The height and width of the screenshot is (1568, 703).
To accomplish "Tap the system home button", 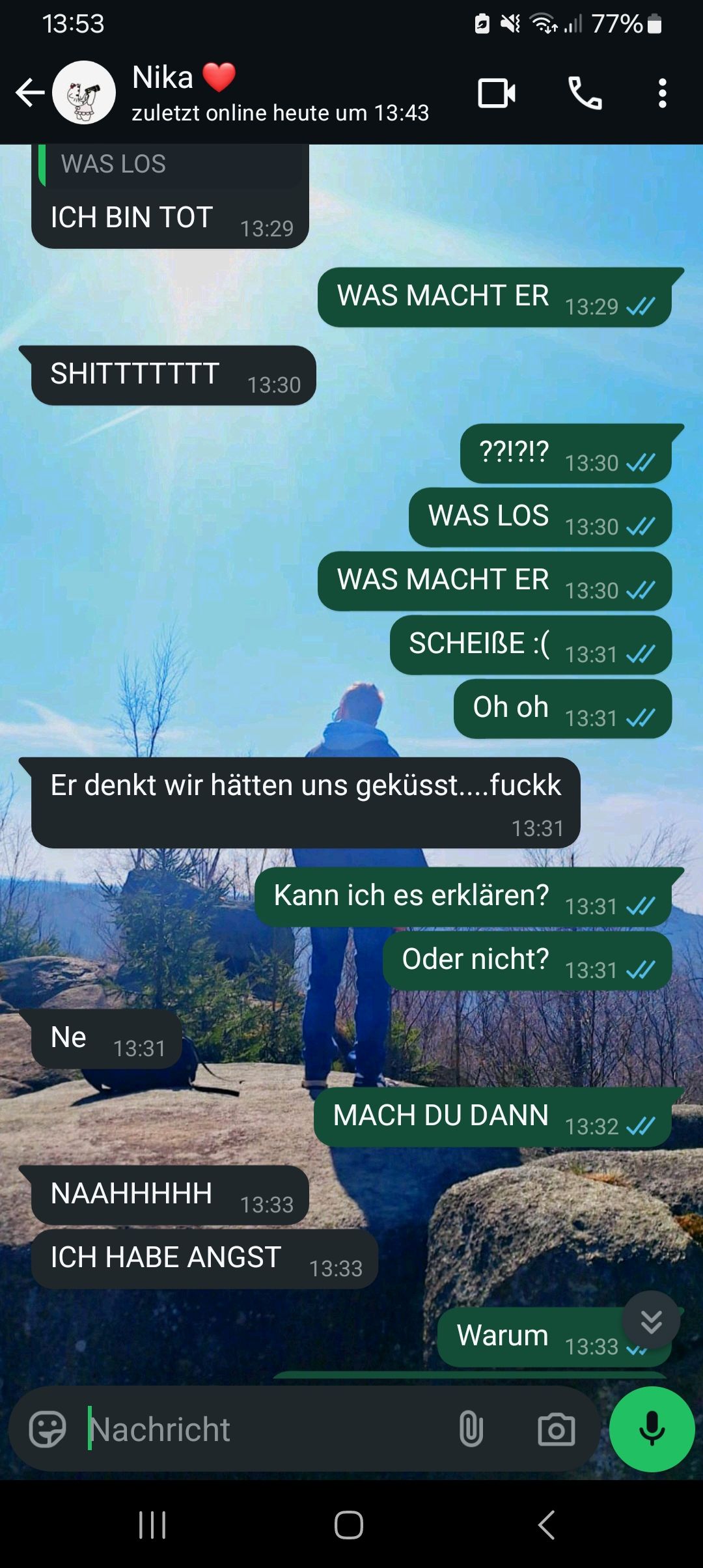I will (349, 1525).
